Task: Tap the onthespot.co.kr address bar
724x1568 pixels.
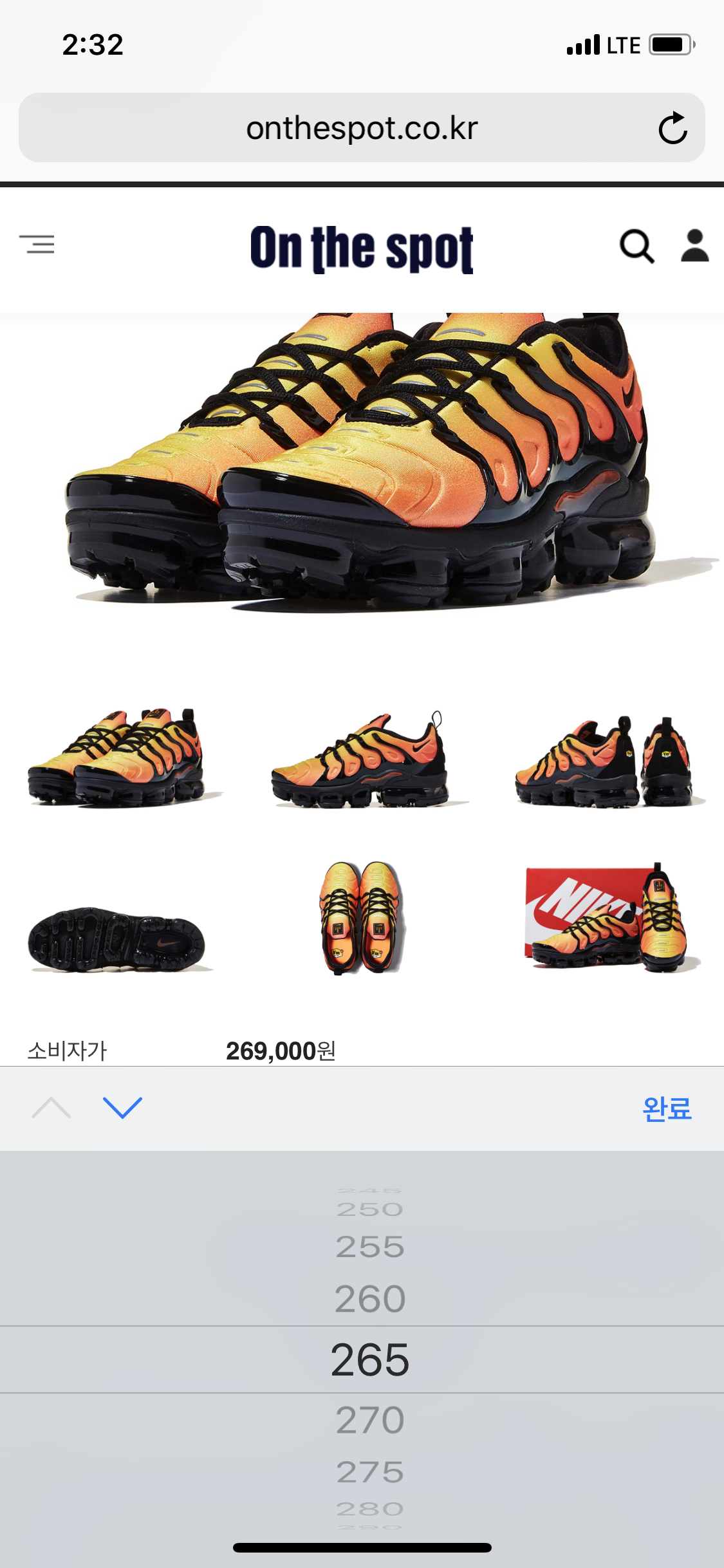Action: [x=362, y=128]
